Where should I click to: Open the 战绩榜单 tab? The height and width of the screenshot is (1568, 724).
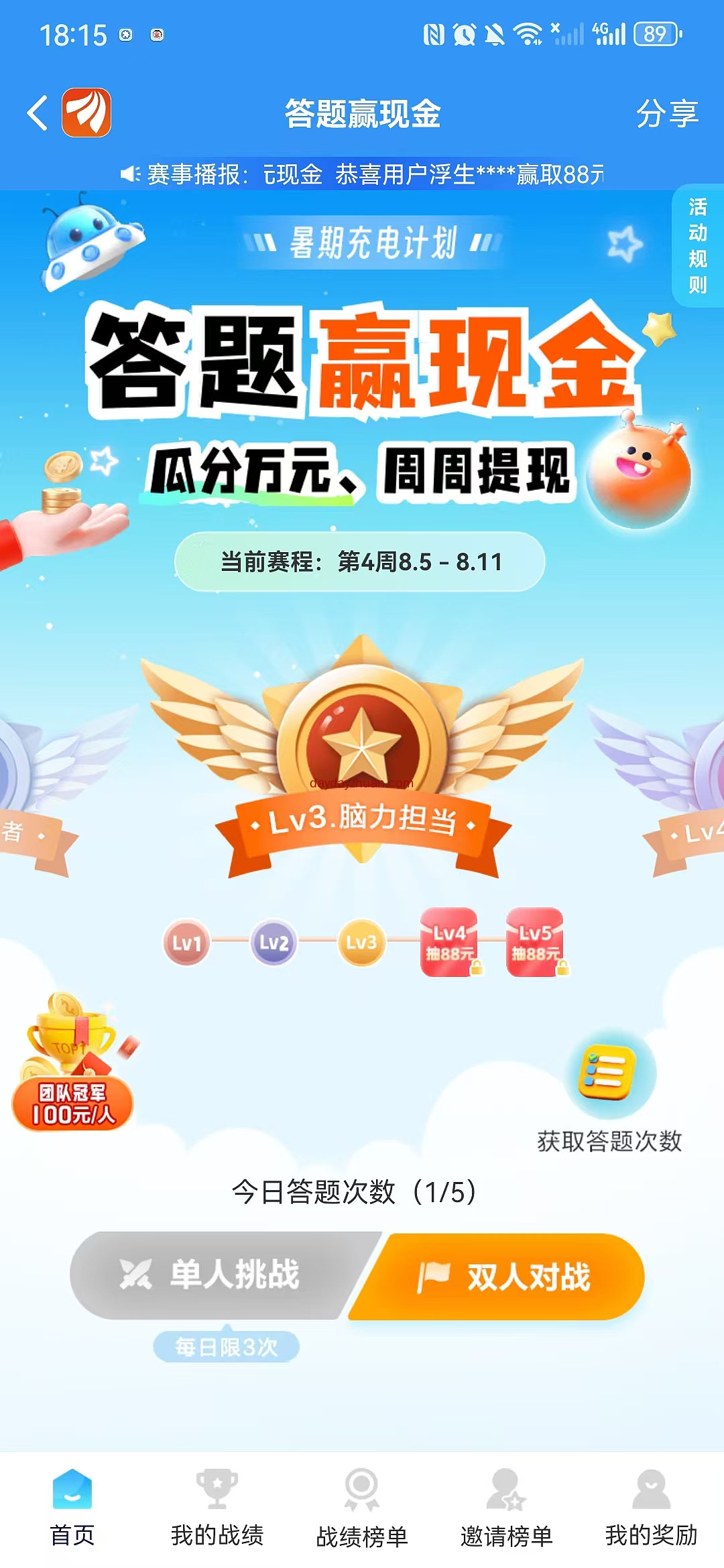[x=362, y=1508]
